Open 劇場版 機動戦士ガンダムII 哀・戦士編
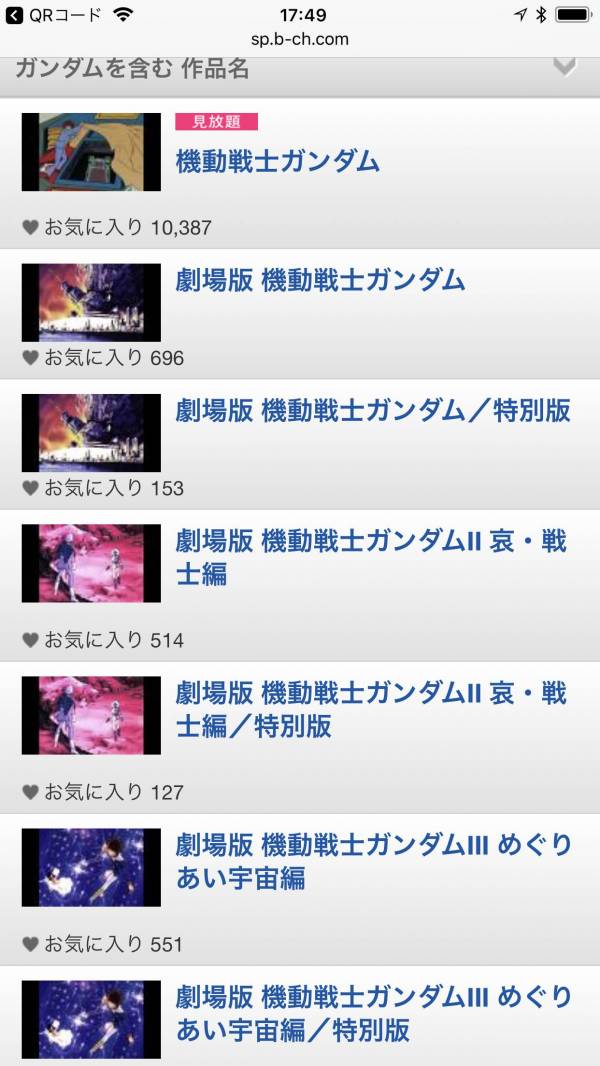Screen dimensions: 600x1066 pos(370,557)
